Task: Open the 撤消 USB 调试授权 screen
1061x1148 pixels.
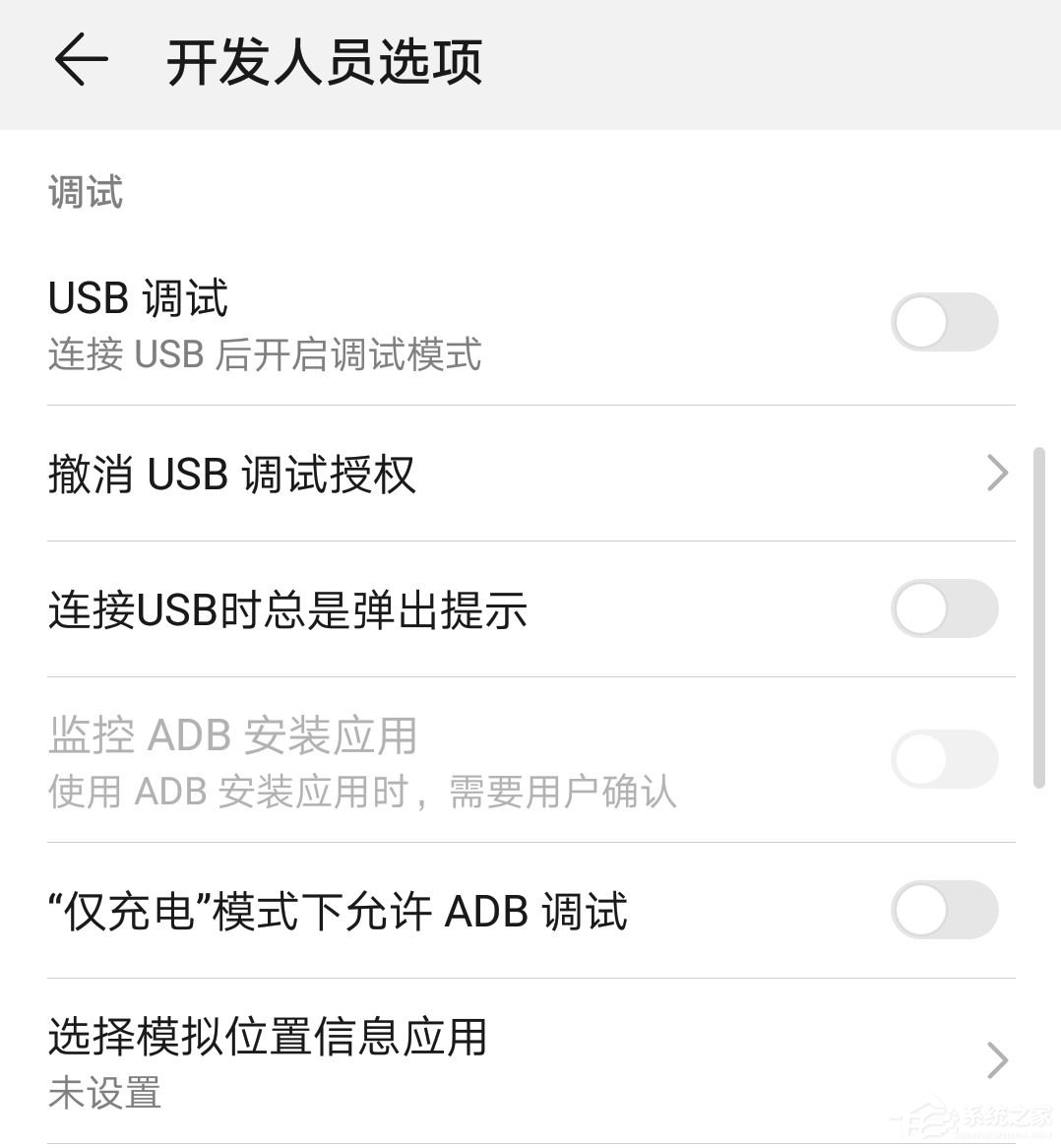Action: [394, 474]
